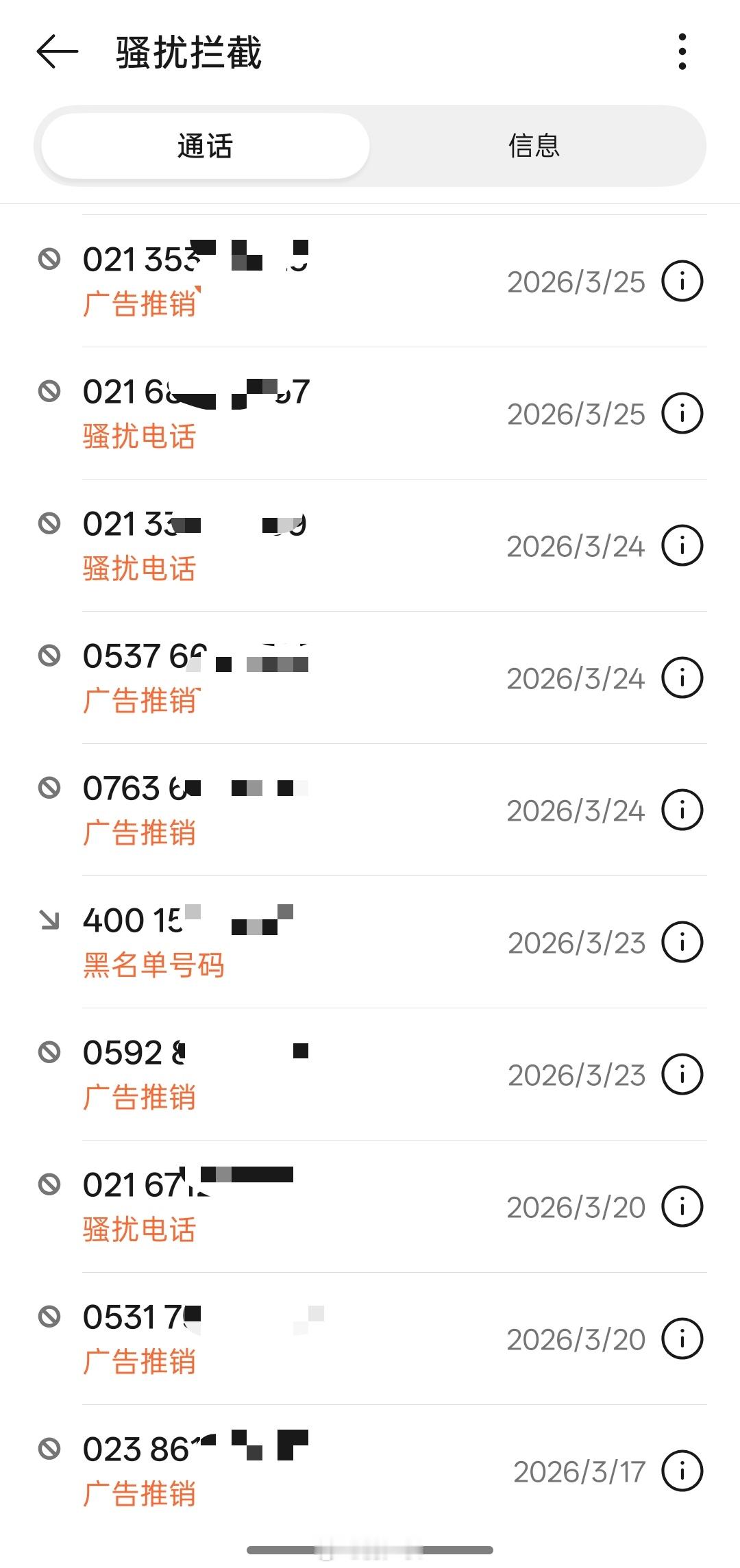The height and width of the screenshot is (1568, 740).
Task: Tap the blocked-circle icon on the 0592 entry
Action: tap(49, 1051)
